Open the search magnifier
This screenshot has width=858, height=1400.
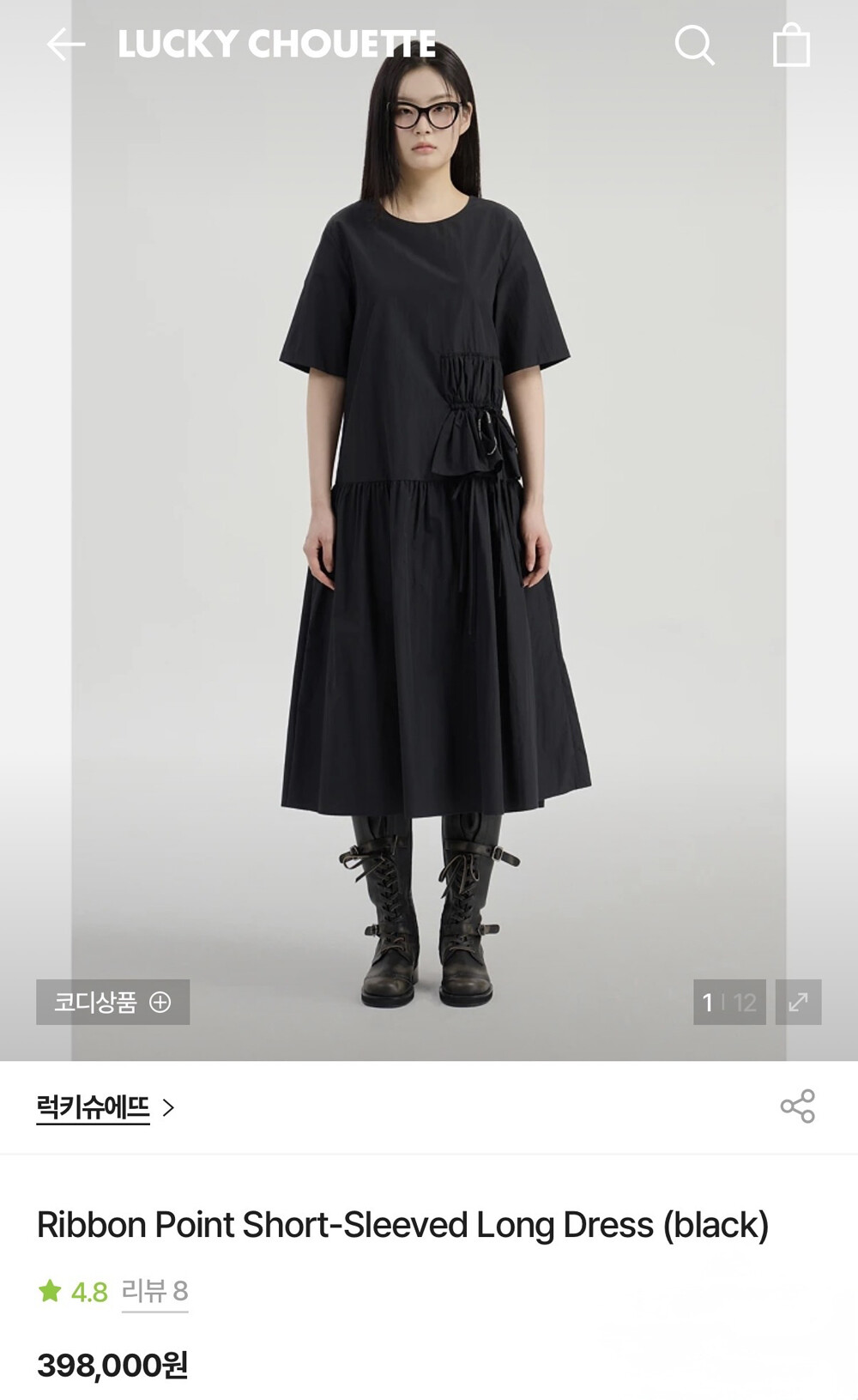(694, 45)
